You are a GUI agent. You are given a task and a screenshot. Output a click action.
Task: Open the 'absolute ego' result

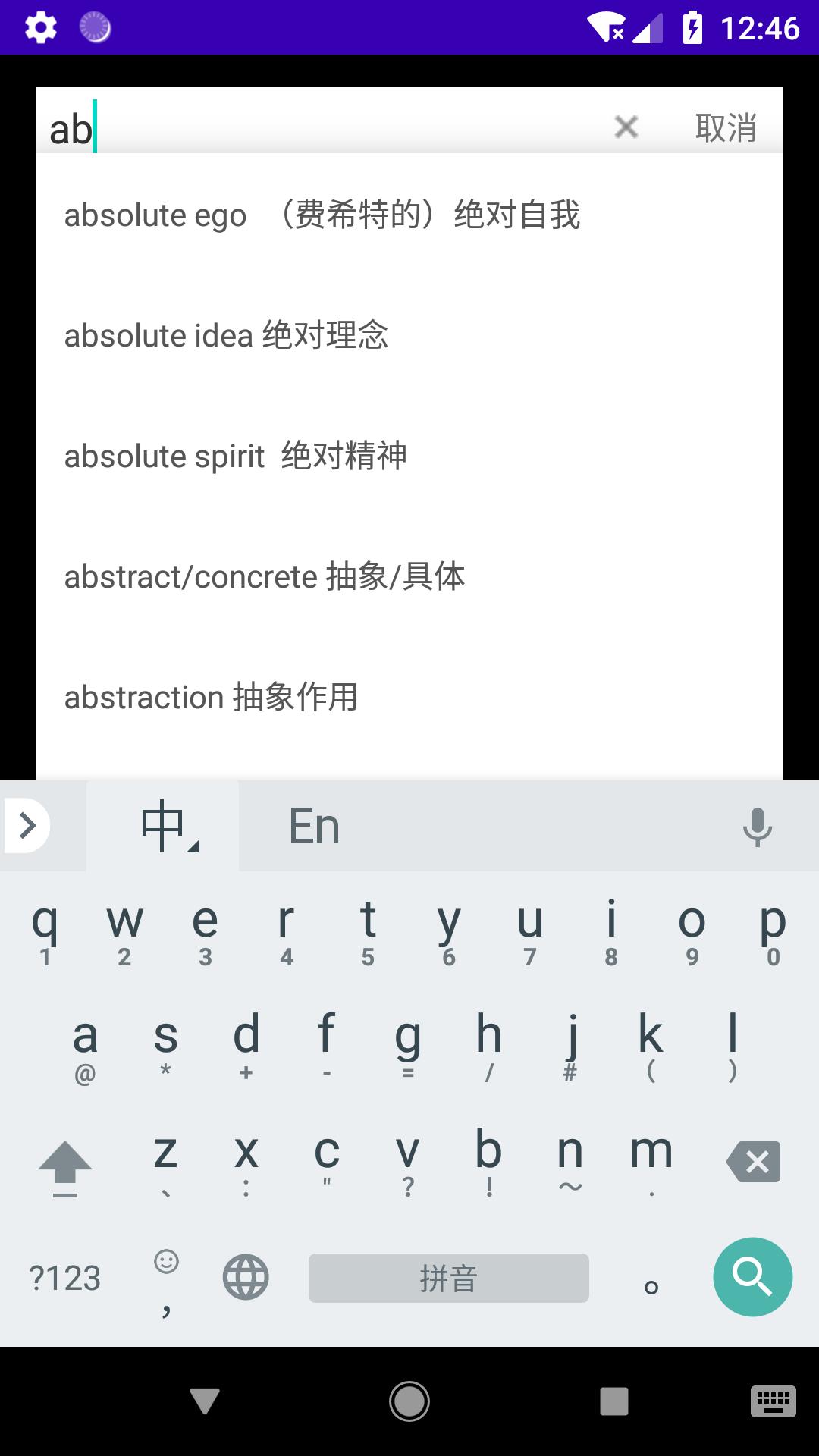322,215
